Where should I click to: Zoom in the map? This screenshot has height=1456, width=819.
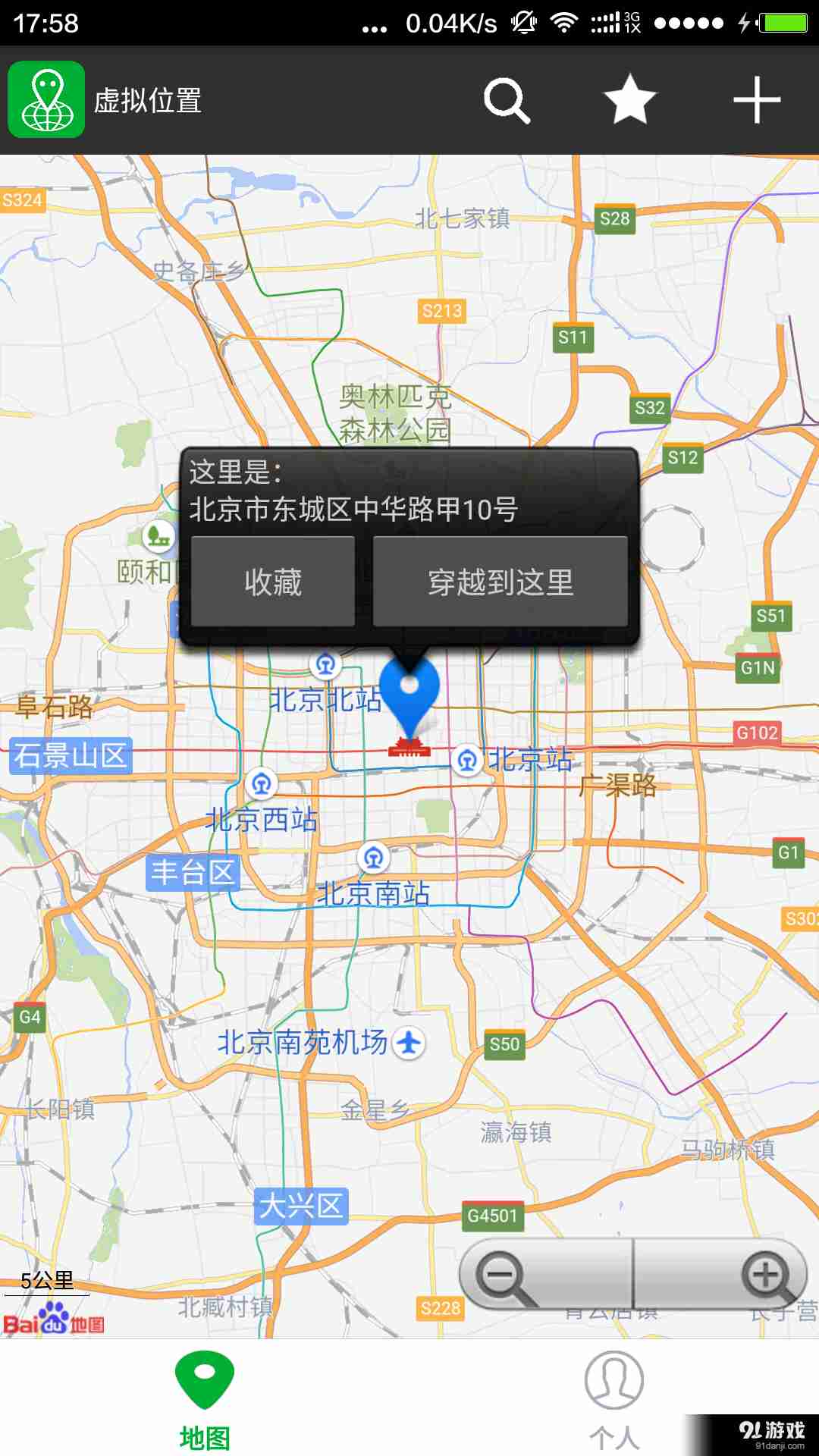766,1276
